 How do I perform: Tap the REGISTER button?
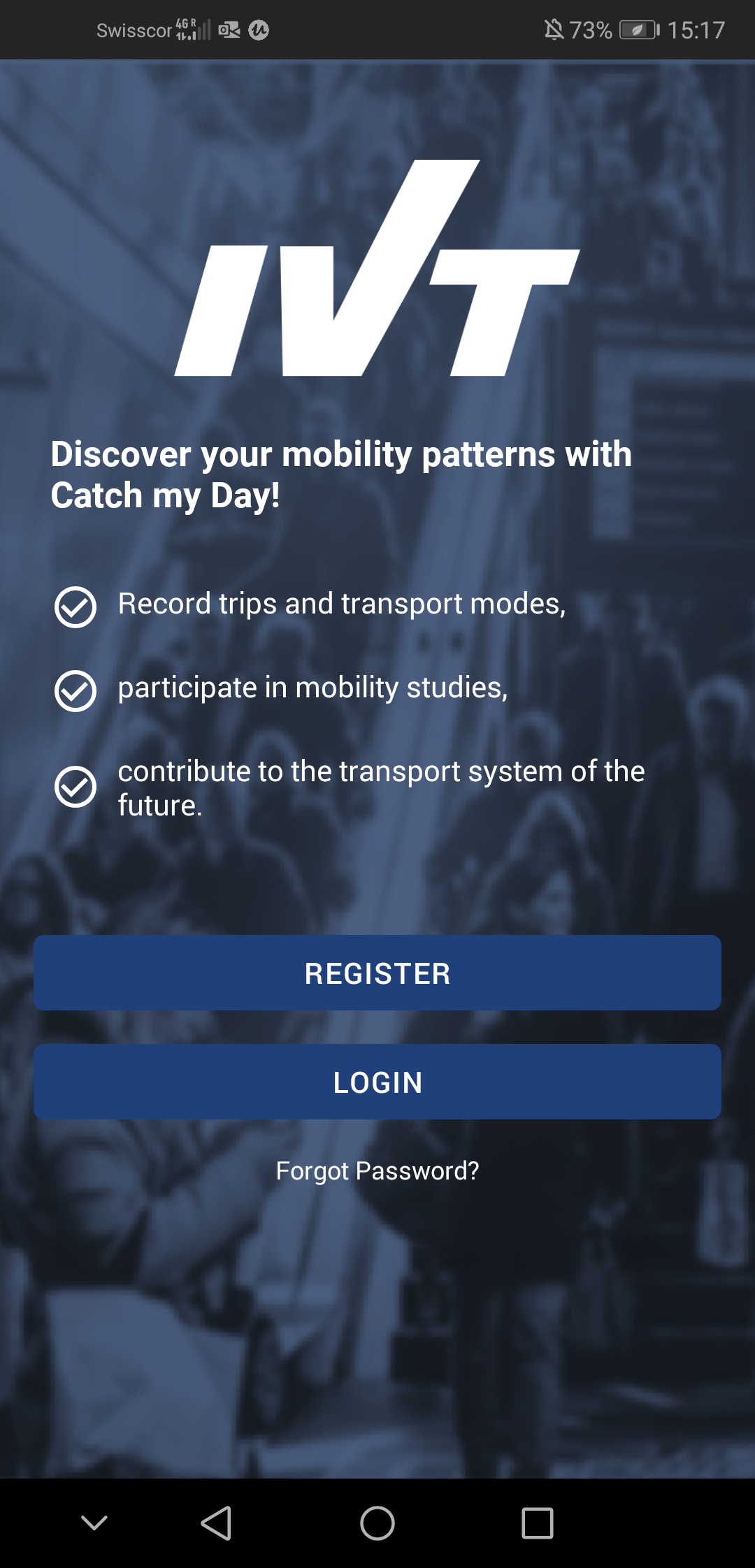click(x=377, y=973)
